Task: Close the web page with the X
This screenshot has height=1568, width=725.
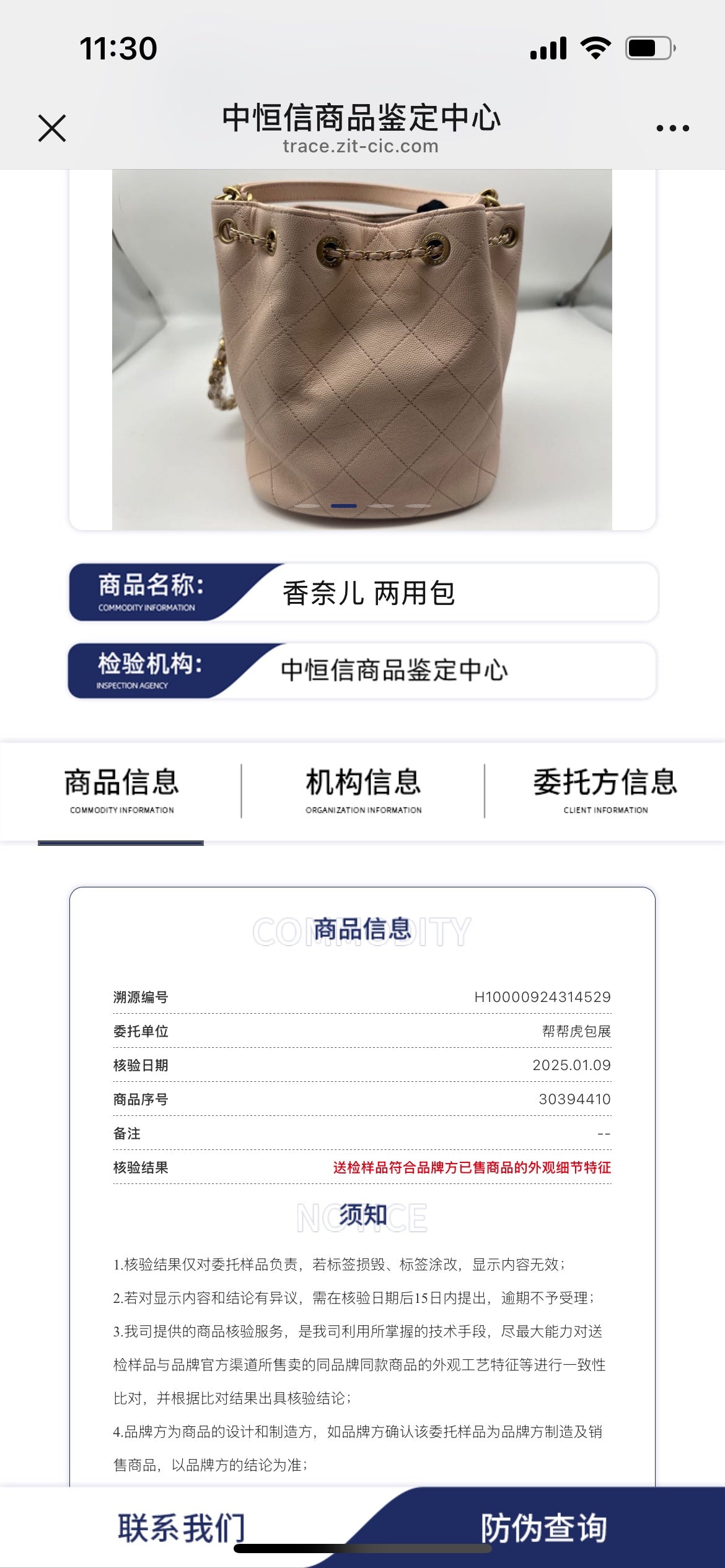Action: pos(52,128)
